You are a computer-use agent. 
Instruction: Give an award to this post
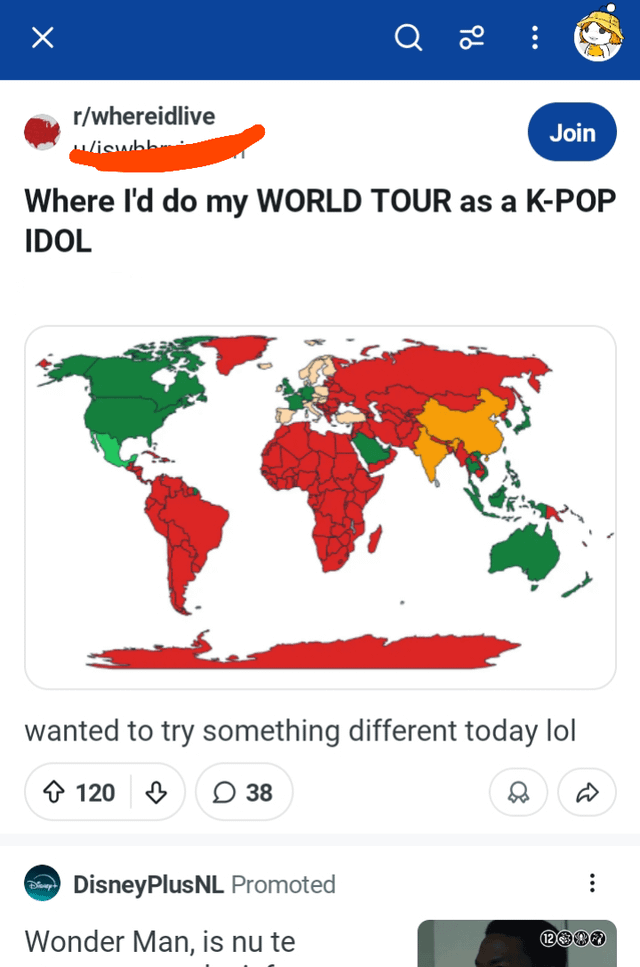[x=518, y=793]
